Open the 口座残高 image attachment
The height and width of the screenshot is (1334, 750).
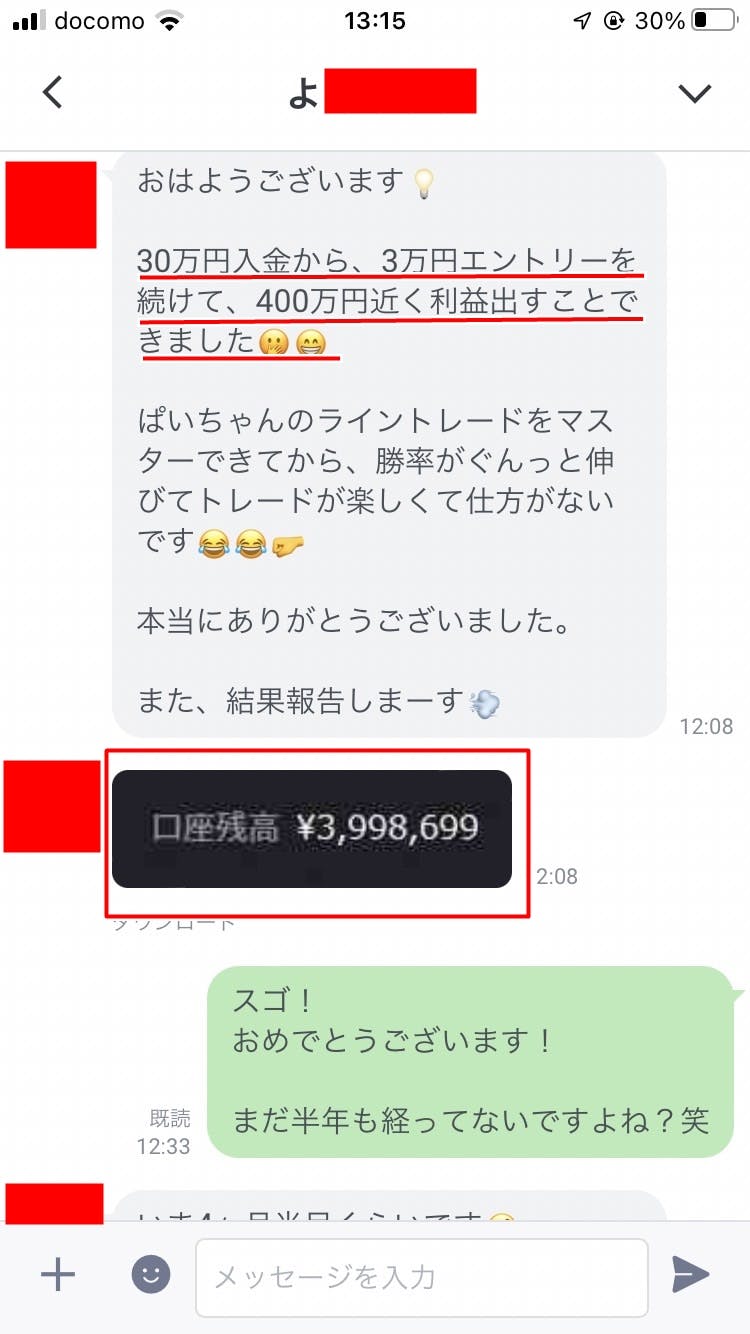(x=312, y=829)
